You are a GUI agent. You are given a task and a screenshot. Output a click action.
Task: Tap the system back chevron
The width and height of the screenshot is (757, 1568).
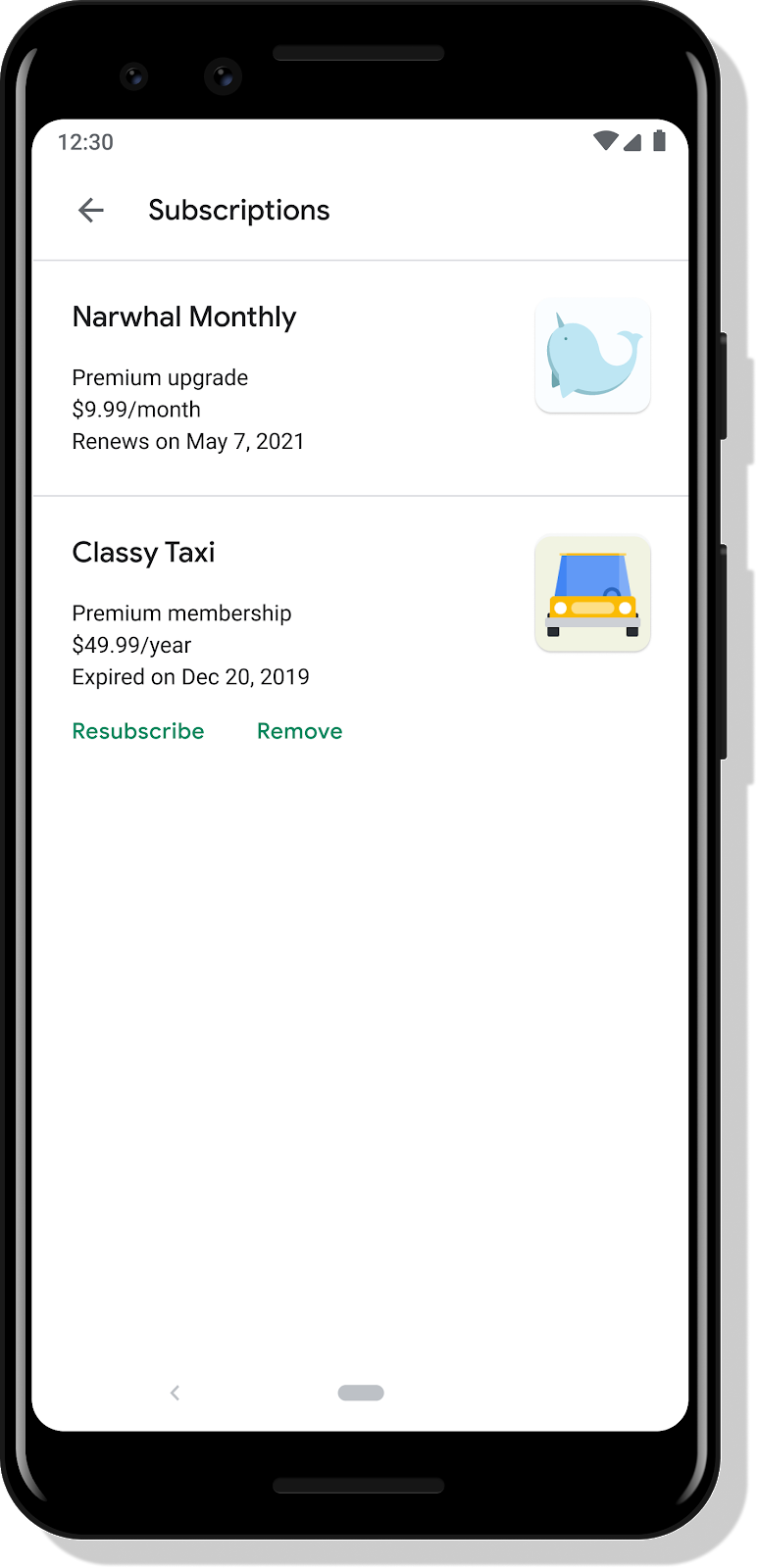[175, 1393]
